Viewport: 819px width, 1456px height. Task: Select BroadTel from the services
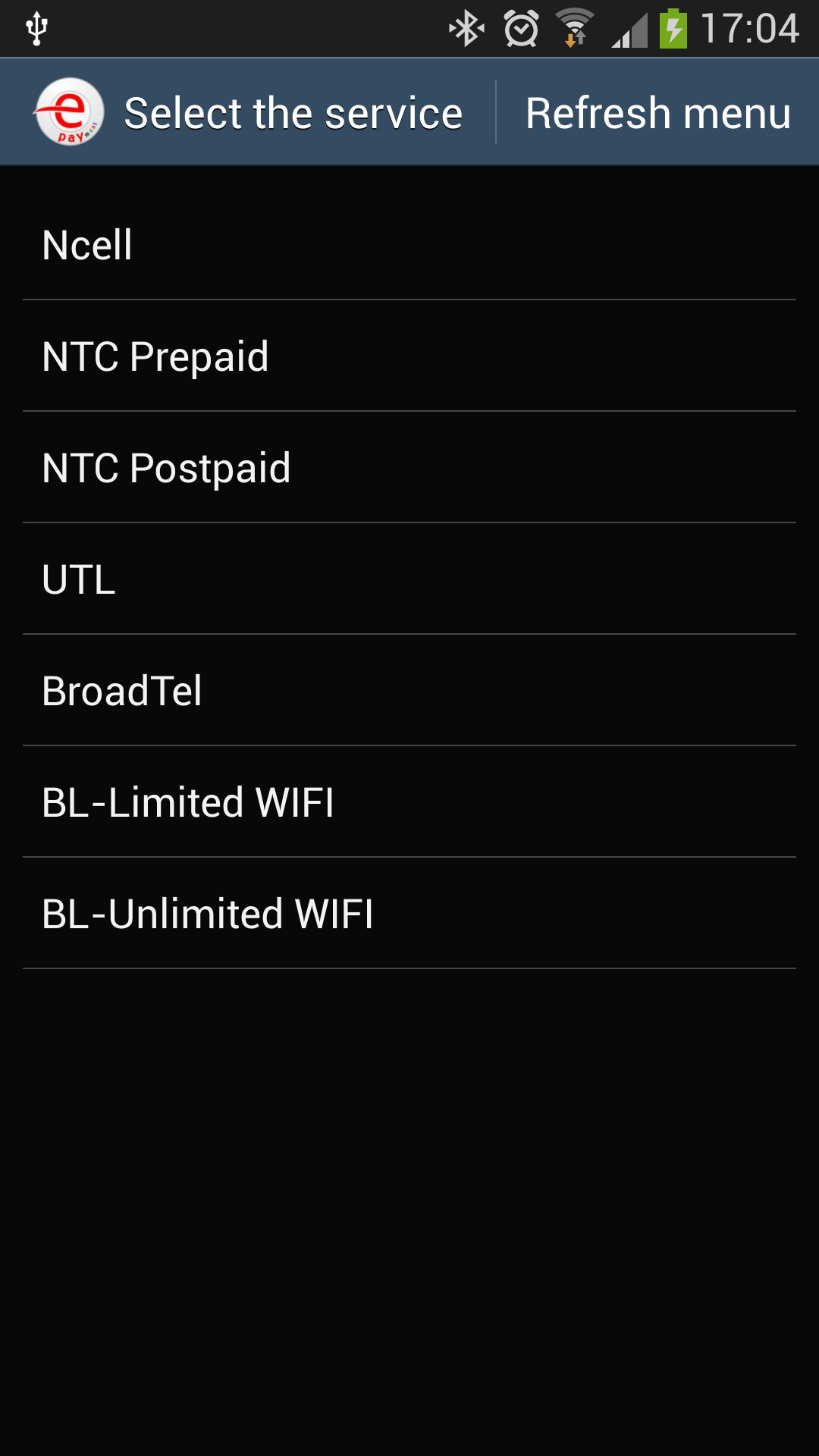(x=409, y=691)
